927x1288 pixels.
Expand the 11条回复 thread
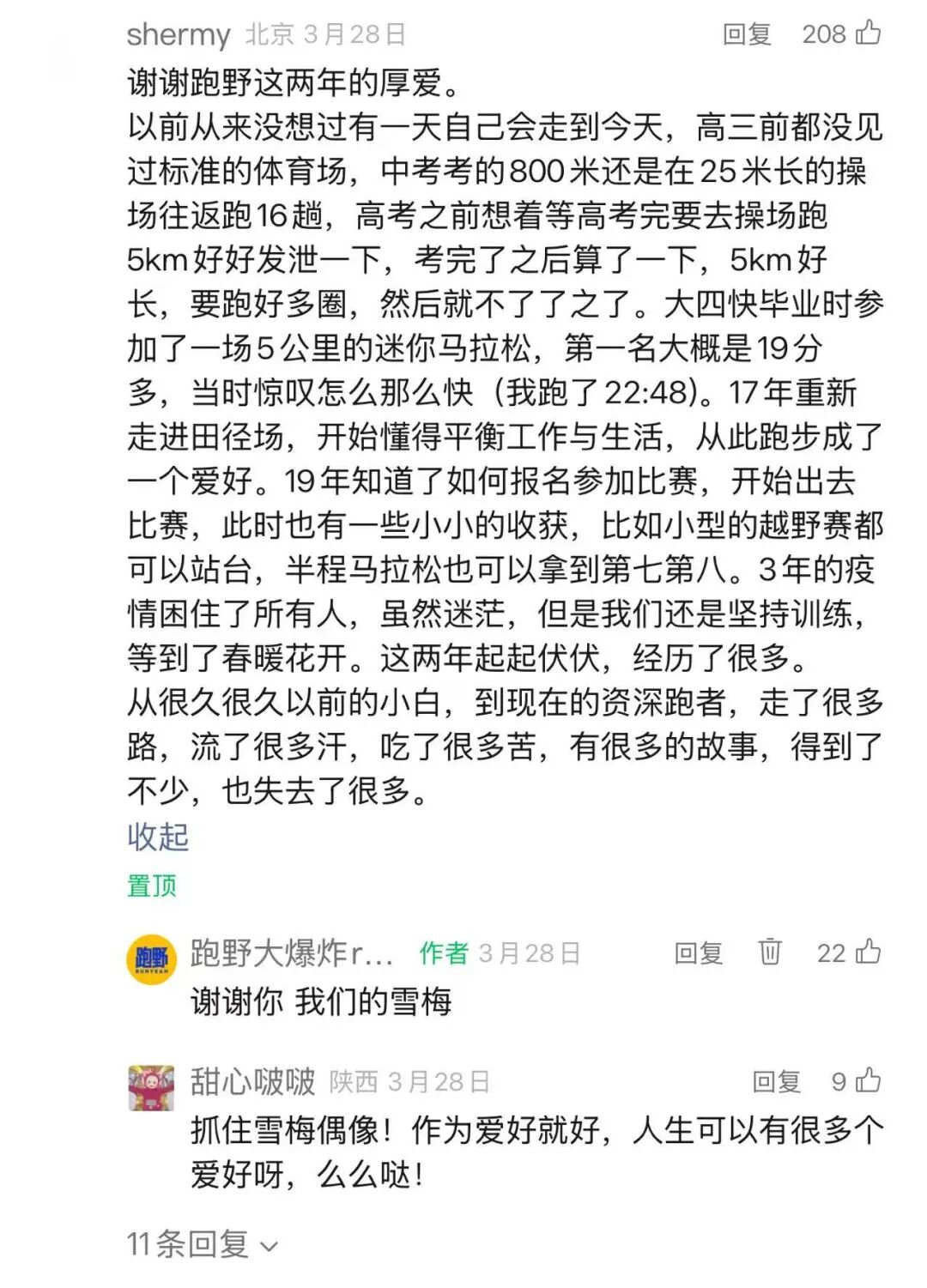click(x=203, y=1244)
